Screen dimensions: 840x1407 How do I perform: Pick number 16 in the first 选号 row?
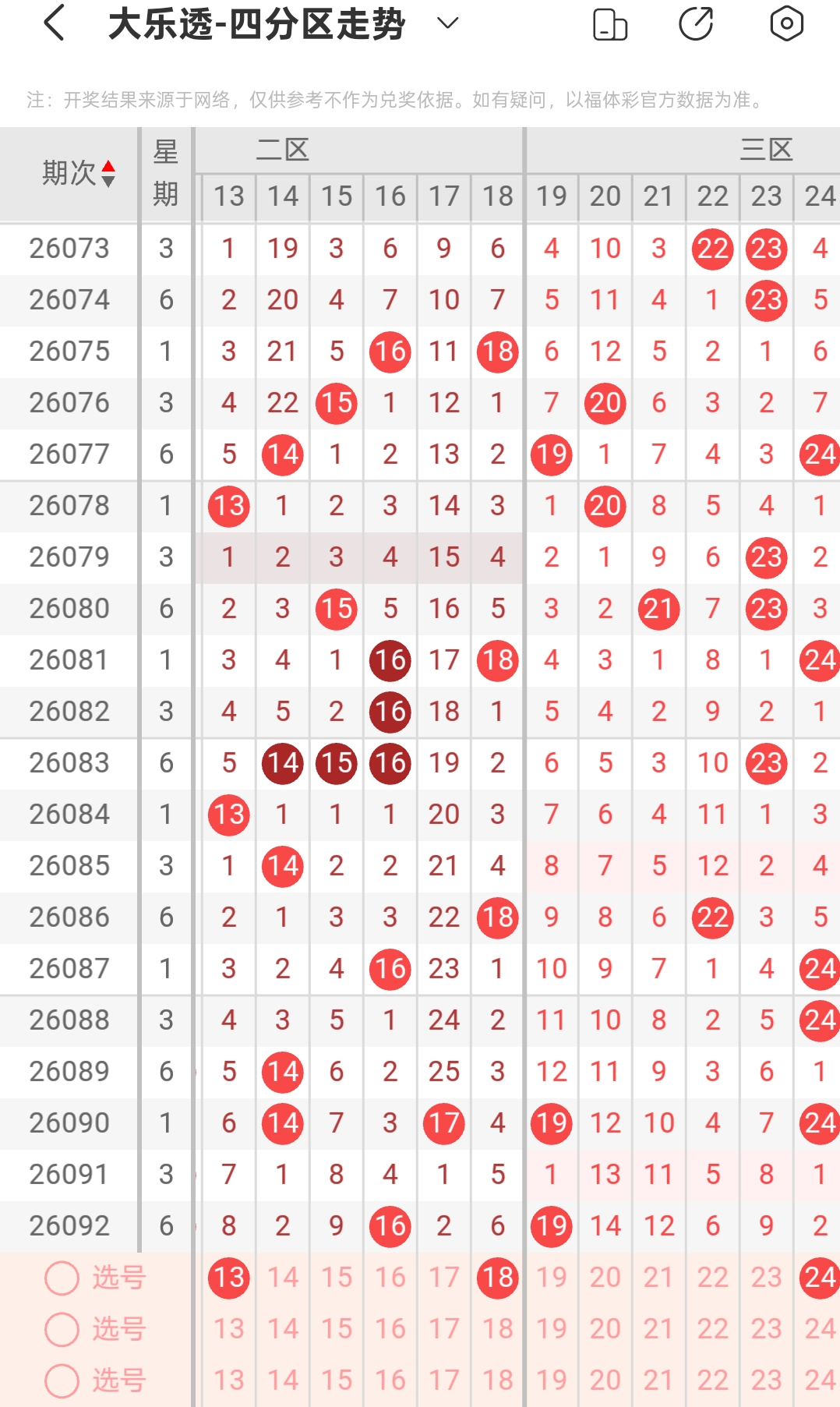[x=390, y=1278]
